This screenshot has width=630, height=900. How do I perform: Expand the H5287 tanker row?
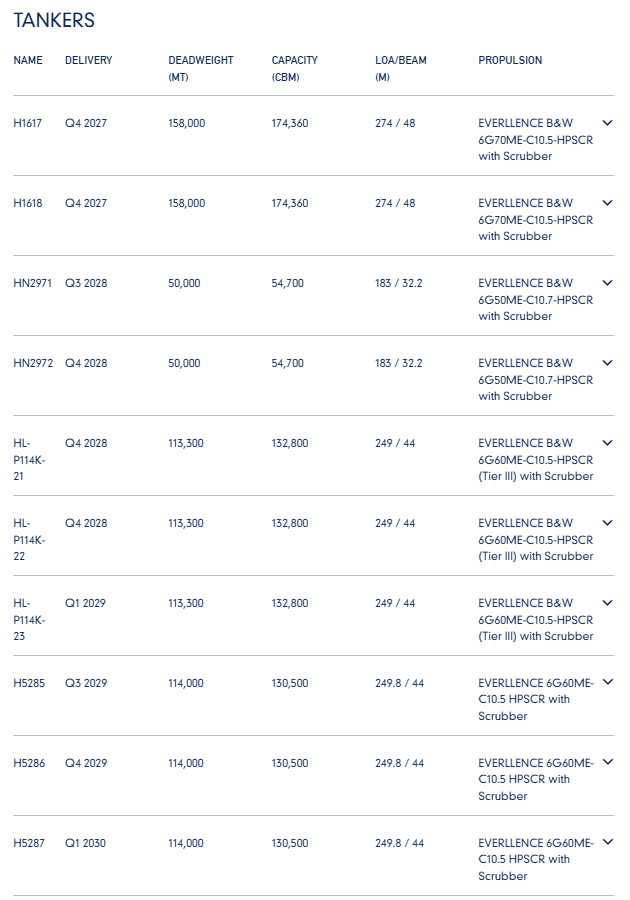pyautogui.click(x=608, y=842)
